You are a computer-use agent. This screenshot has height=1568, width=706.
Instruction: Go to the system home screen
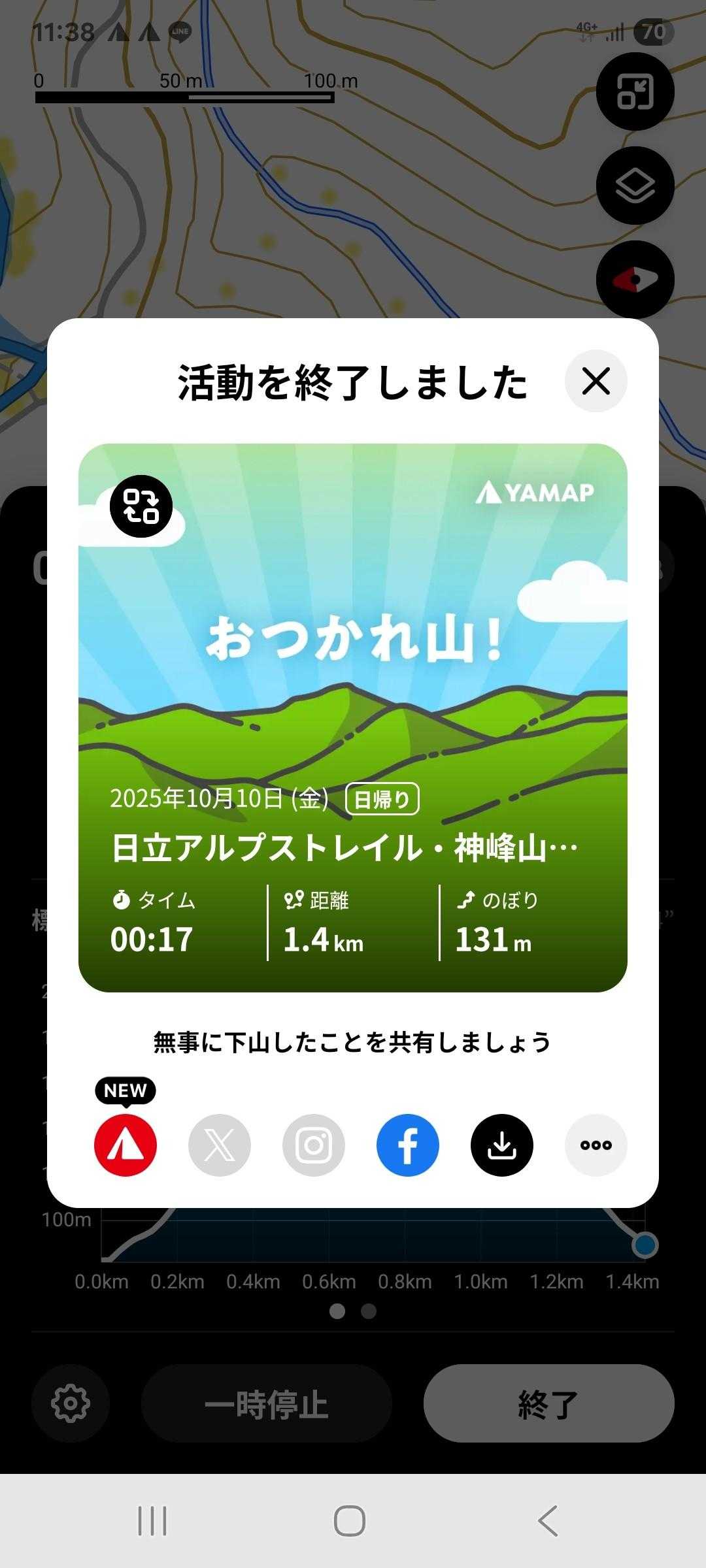[x=350, y=1521]
